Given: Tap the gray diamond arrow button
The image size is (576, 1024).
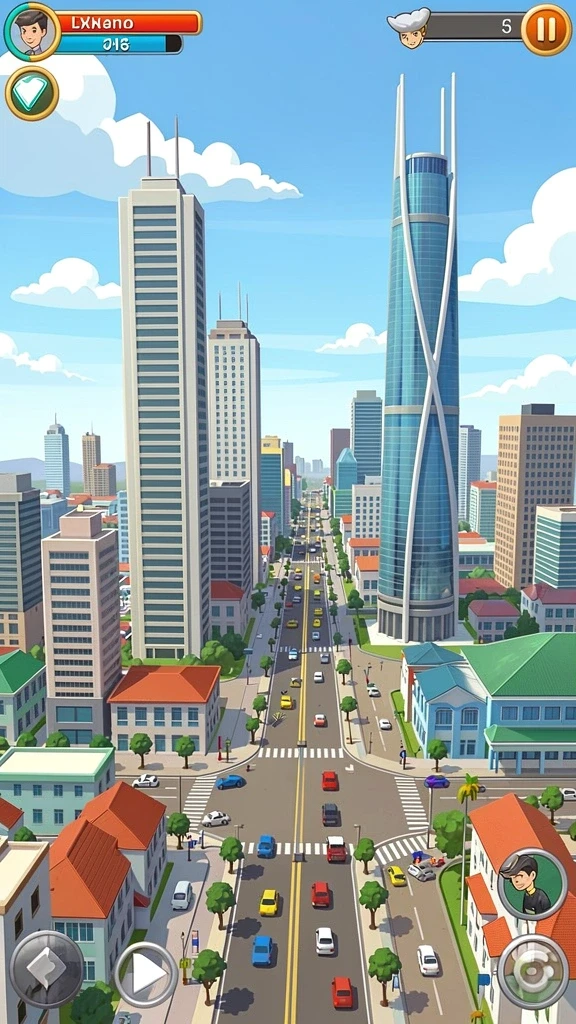Looking at the screenshot, I should [x=47, y=968].
